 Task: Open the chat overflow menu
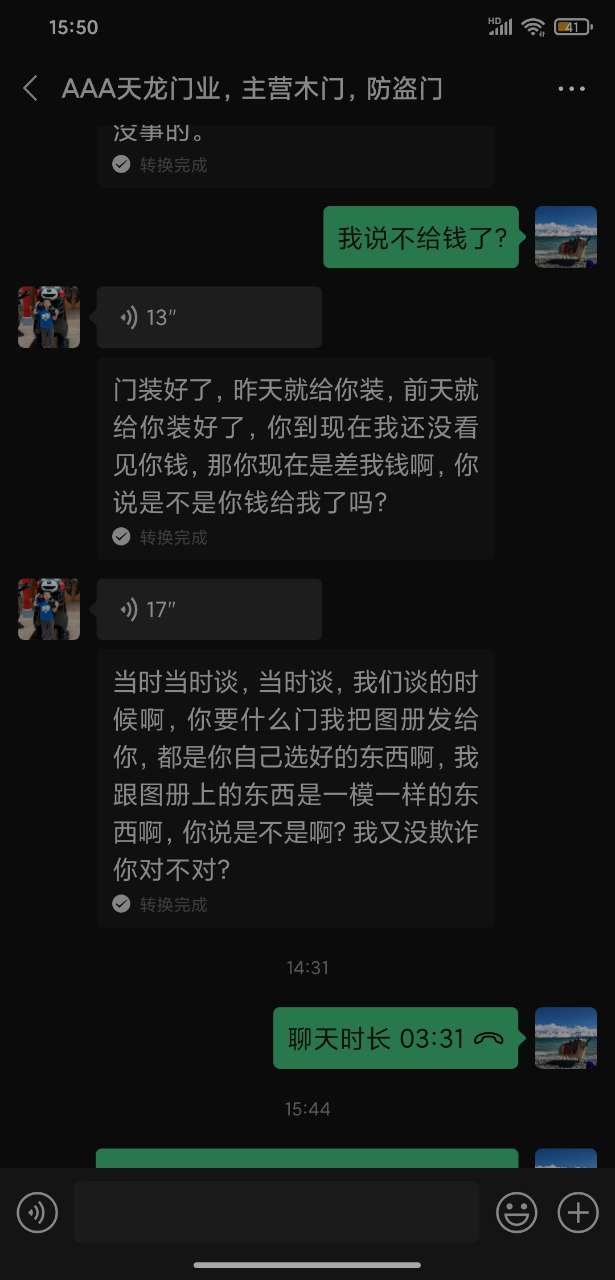(x=571, y=89)
